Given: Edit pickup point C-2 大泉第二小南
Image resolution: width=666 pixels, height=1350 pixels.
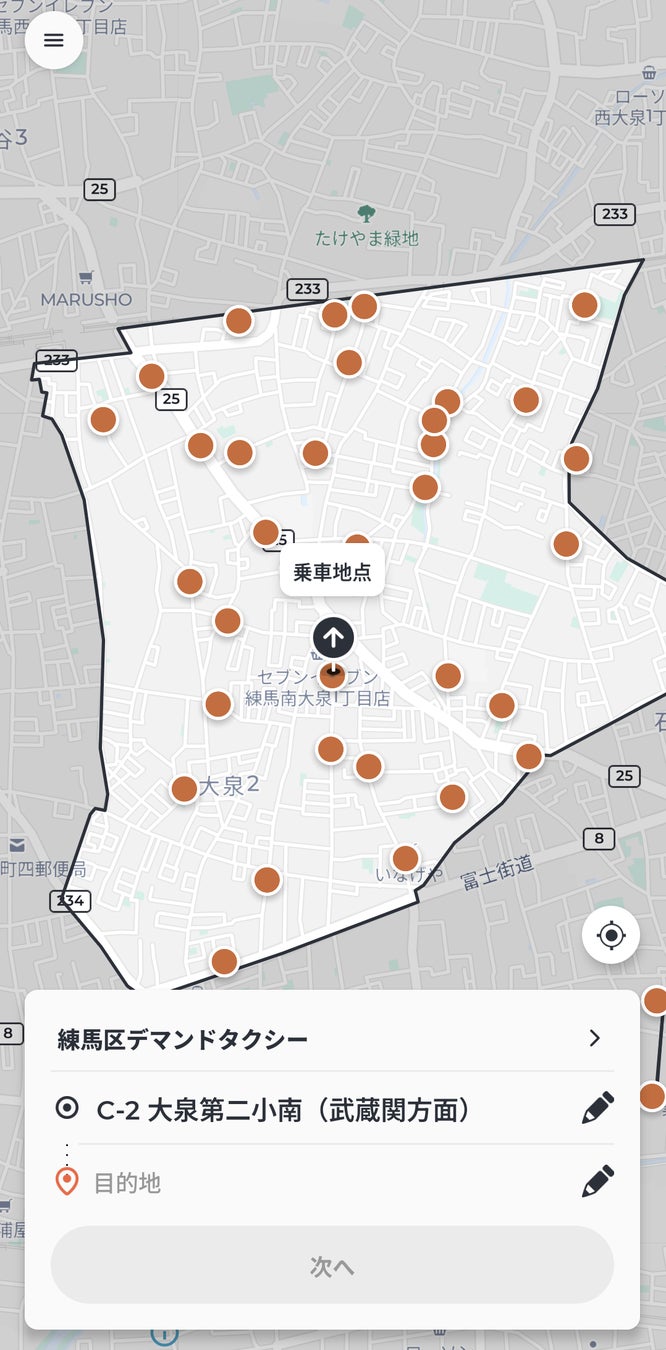Looking at the screenshot, I should coord(597,1108).
